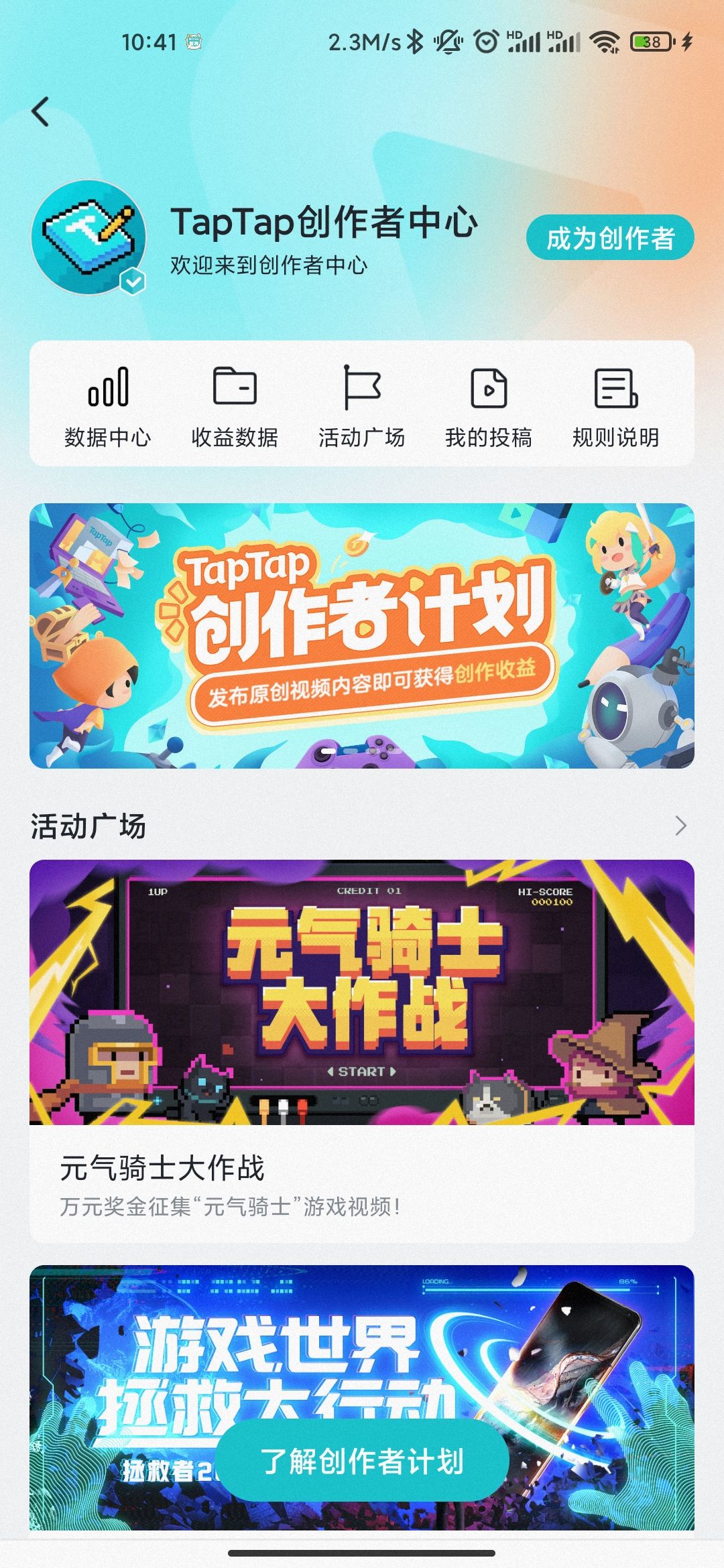This screenshot has width=724, height=1568.
Task: Tap the muted notifications bell icon
Action: click(449, 42)
